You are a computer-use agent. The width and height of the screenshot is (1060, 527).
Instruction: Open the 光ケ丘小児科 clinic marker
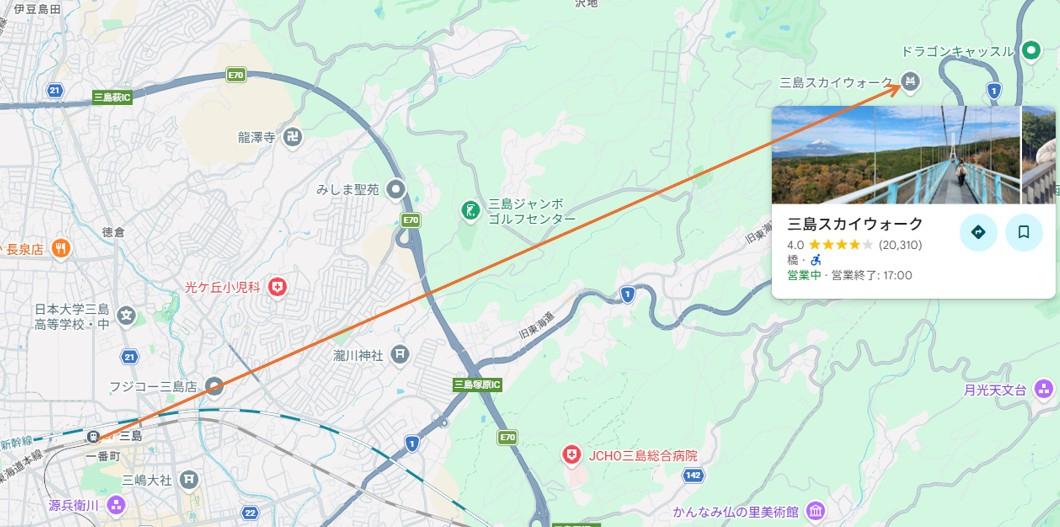point(277,287)
